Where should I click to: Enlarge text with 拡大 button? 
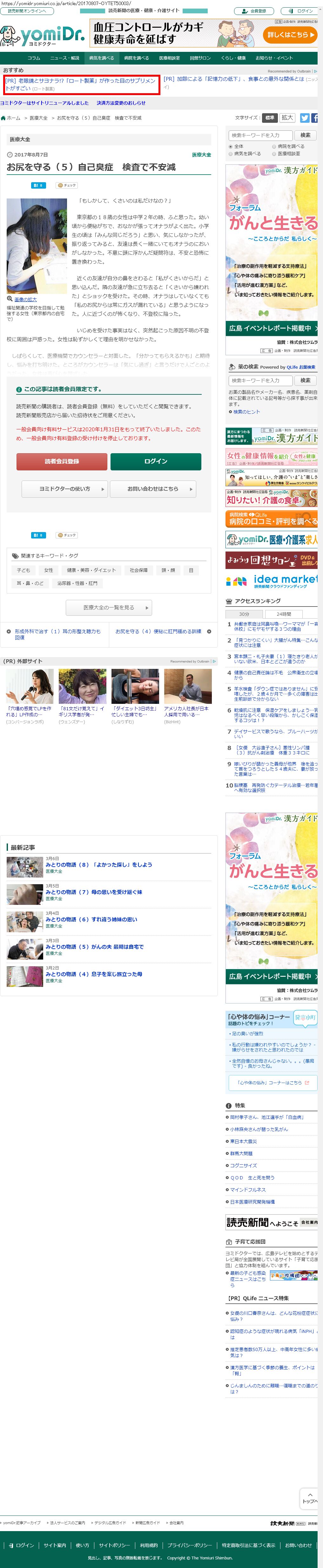[287, 117]
